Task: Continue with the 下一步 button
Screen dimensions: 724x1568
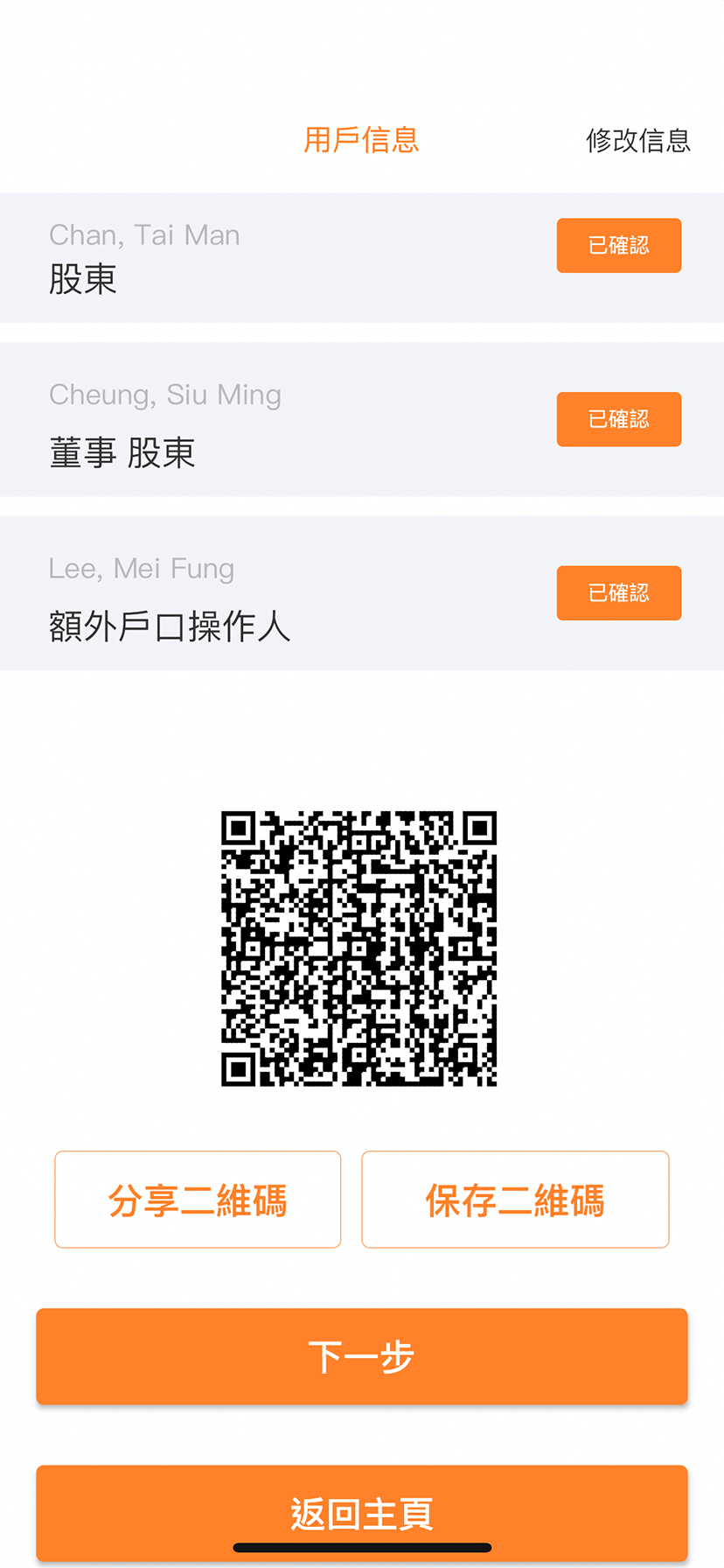Action: tap(362, 1356)
